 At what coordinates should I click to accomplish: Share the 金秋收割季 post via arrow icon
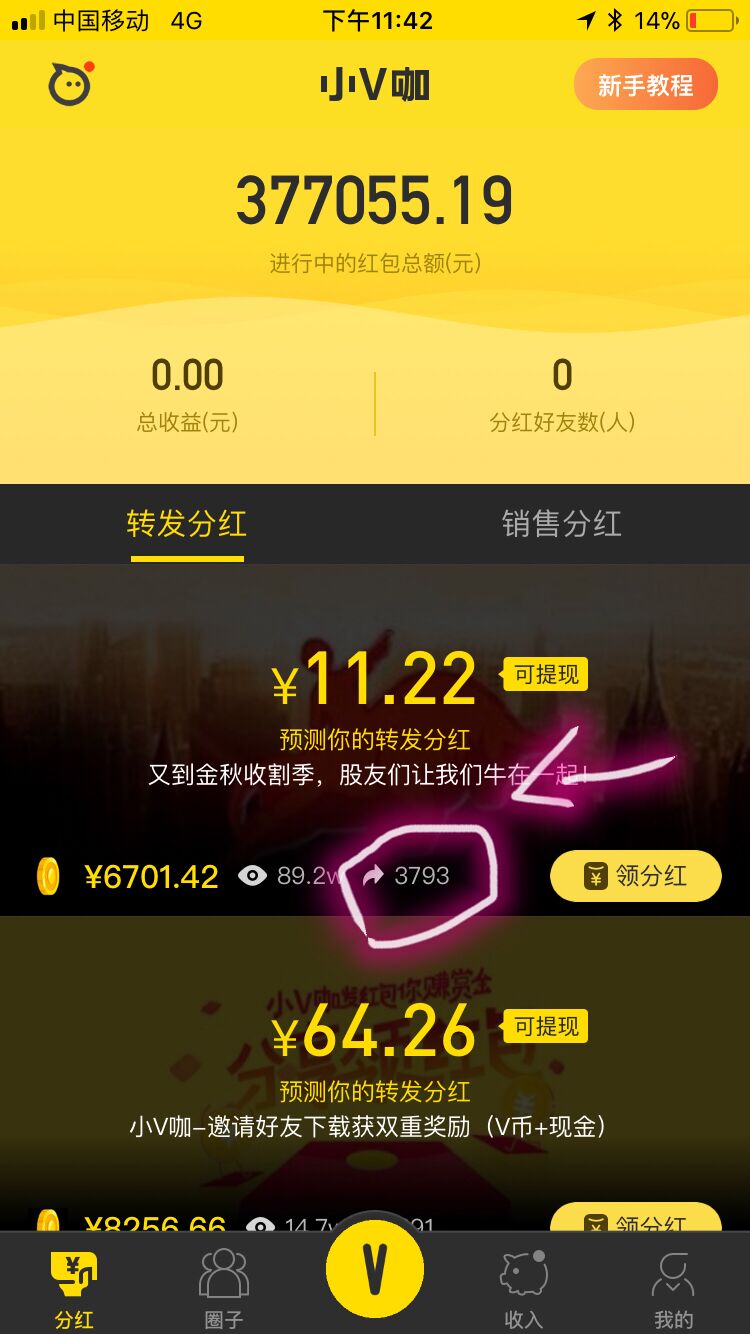(373, 876)
